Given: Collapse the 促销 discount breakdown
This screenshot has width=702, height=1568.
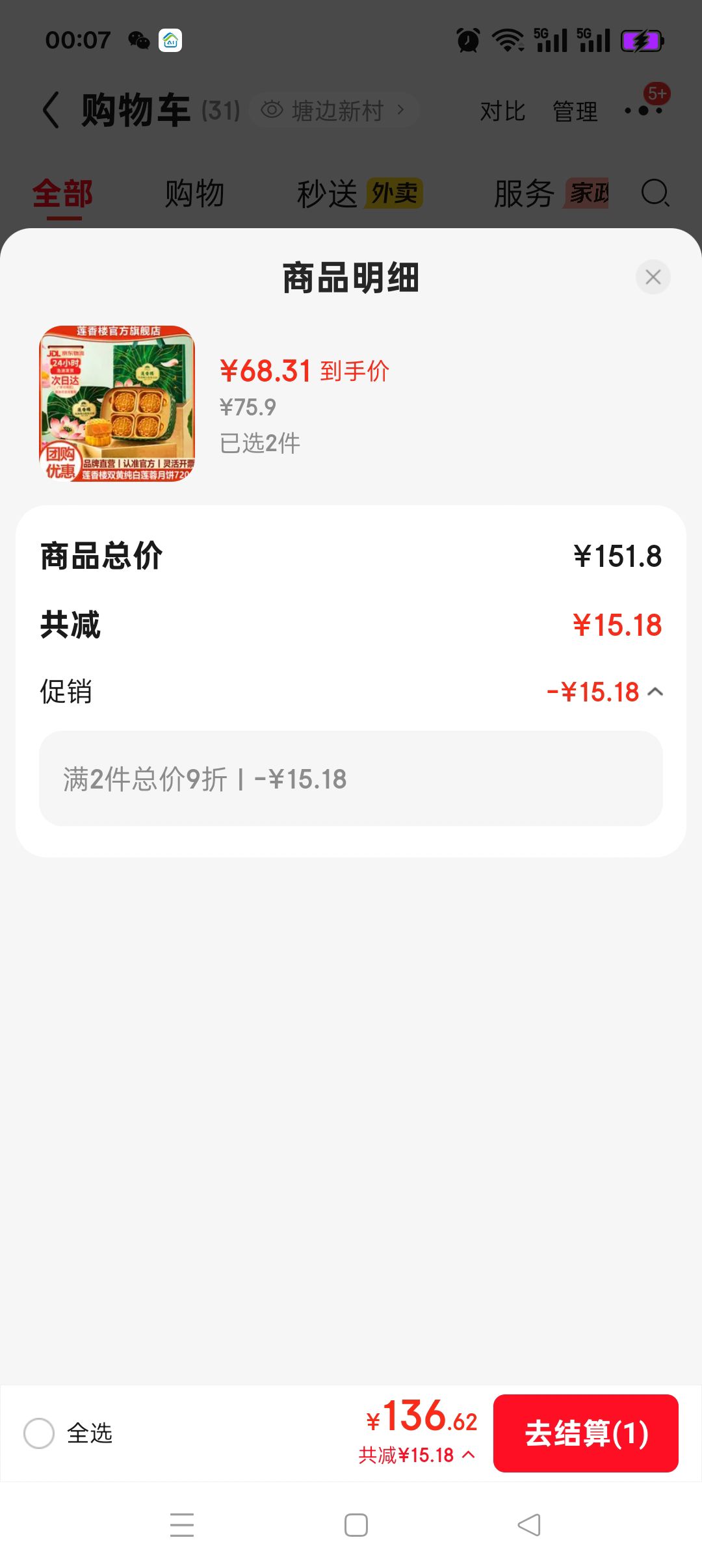Looking at the screenshot, I should coord(655,692).
